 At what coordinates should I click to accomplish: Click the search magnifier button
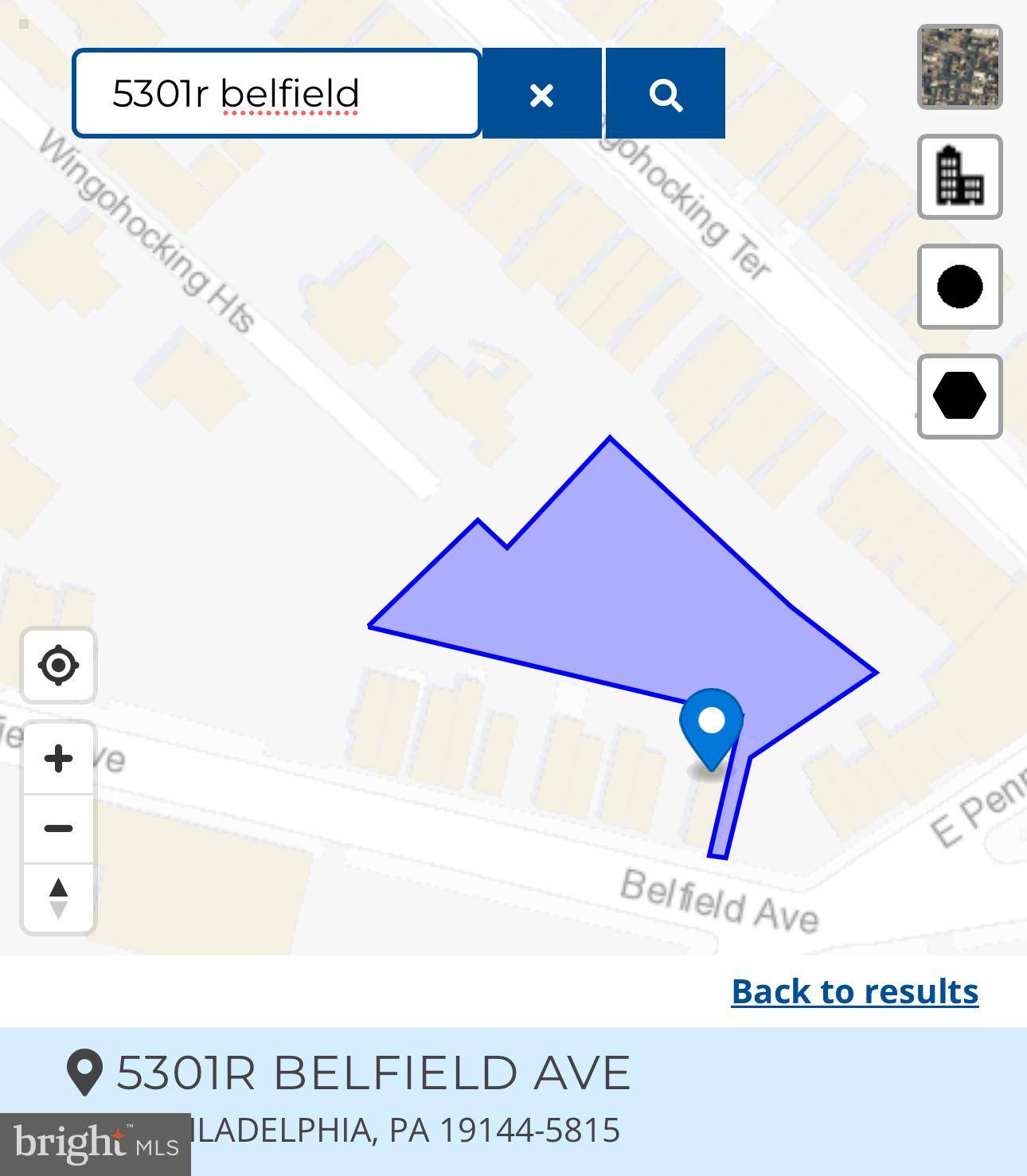coord(666,93)
